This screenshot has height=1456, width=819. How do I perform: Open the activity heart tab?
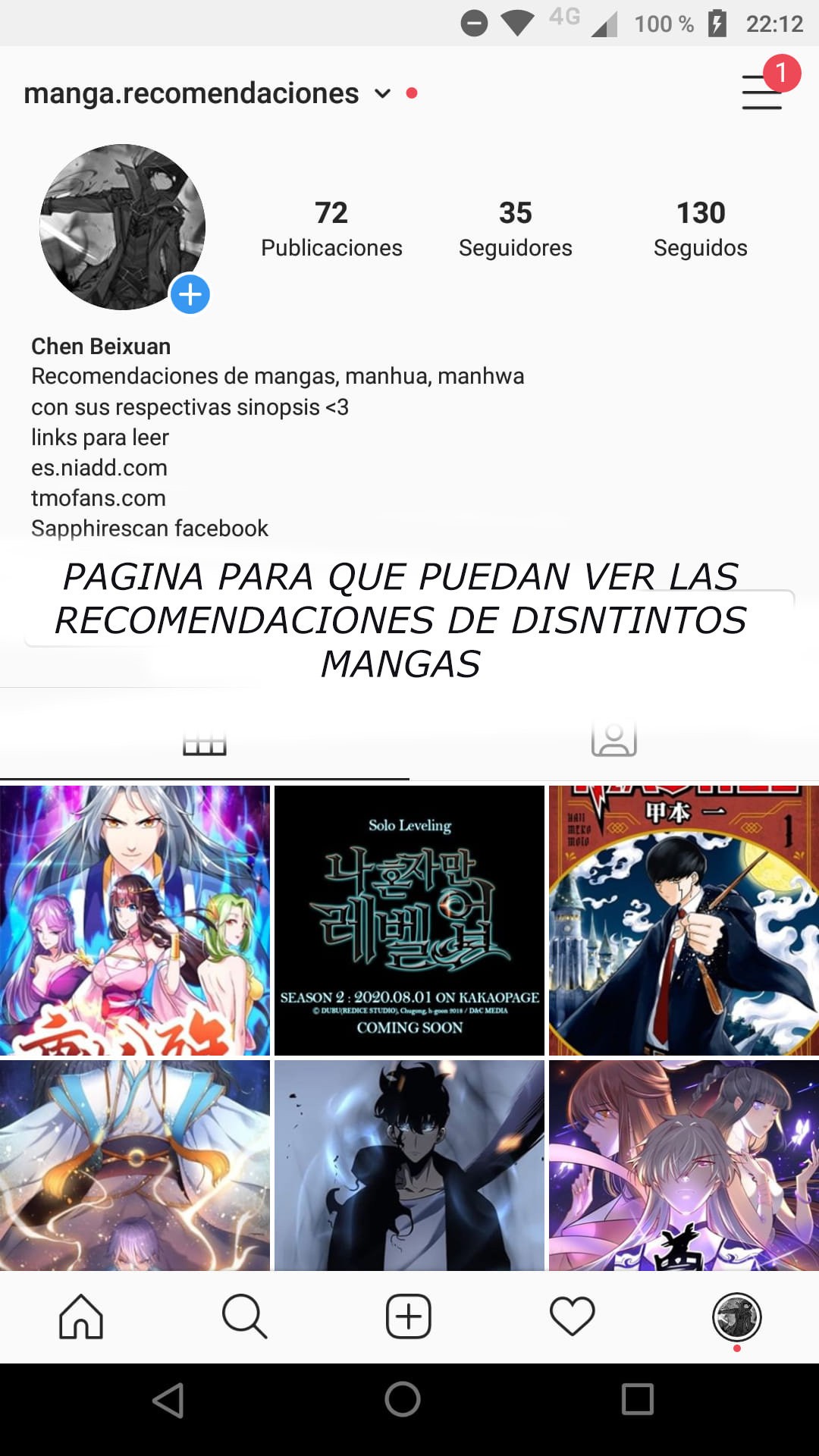pyautogui.click(x=573, y=1316)
